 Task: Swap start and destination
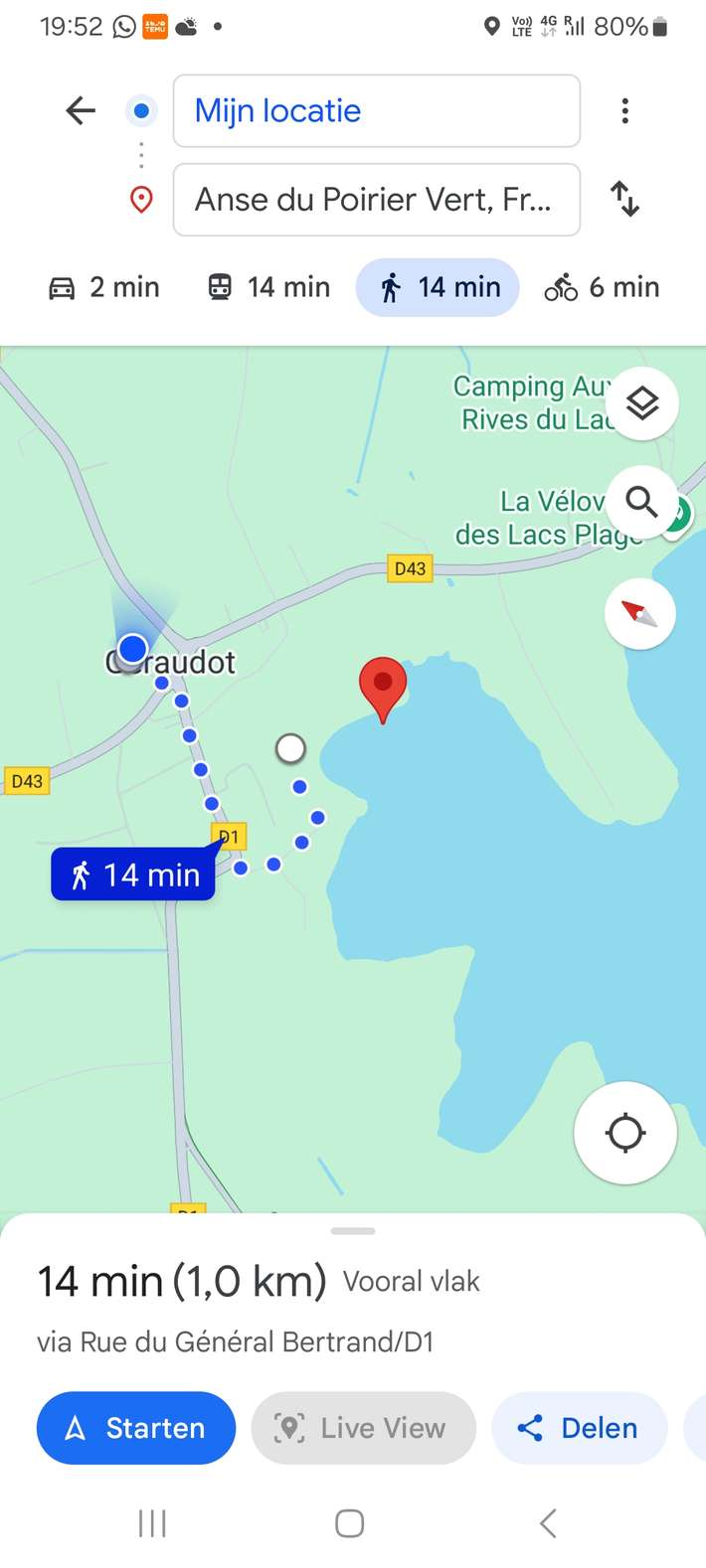point(624,200)
